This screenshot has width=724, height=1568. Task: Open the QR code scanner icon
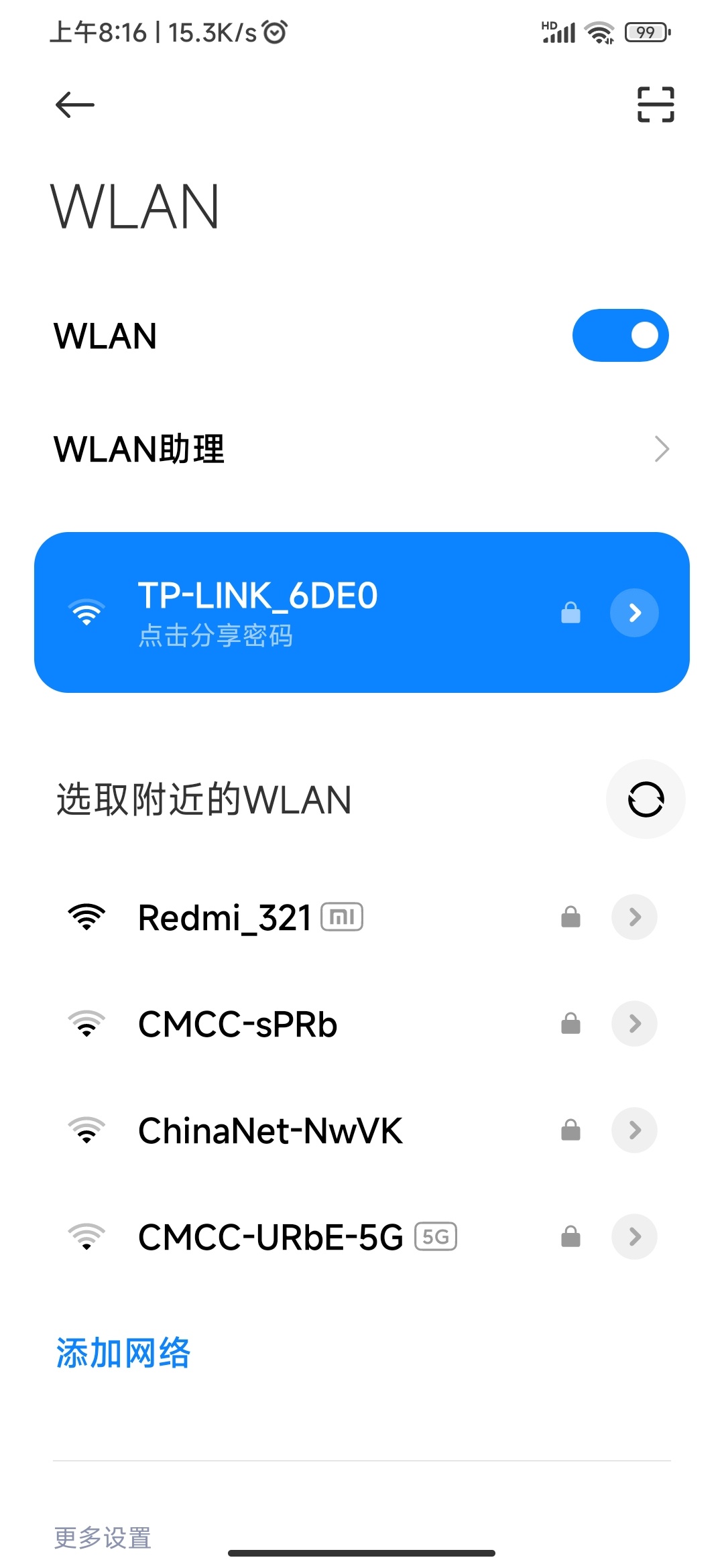tap(655, 105)
